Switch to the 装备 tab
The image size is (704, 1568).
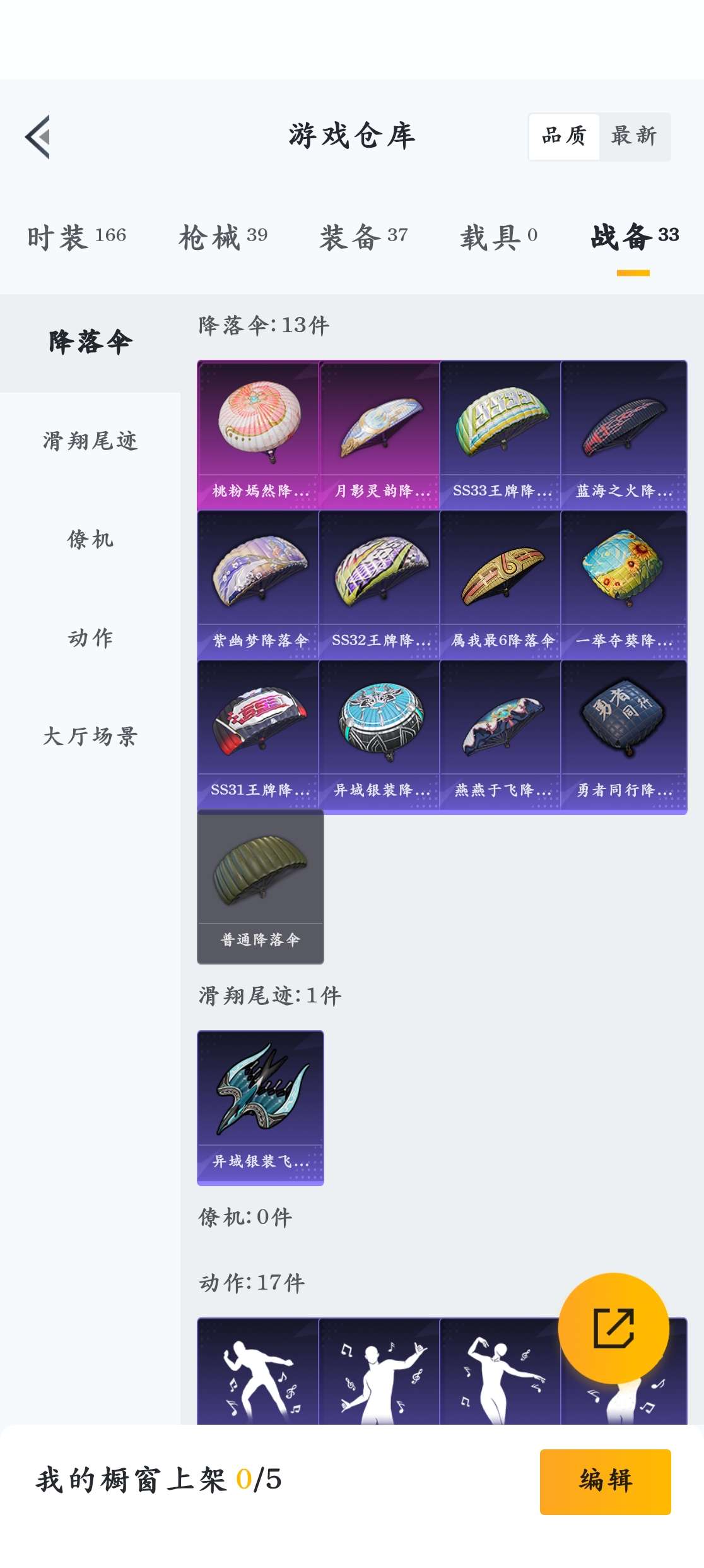click(x=363, y=238)
